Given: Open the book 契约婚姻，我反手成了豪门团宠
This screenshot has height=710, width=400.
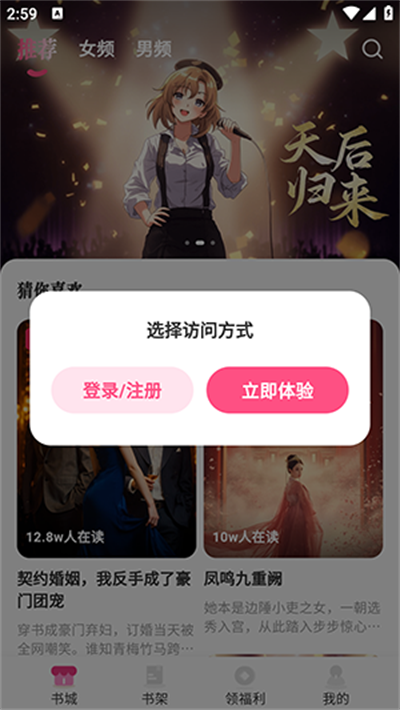Looking at the screenshot, I should click(x=104, y=590).
